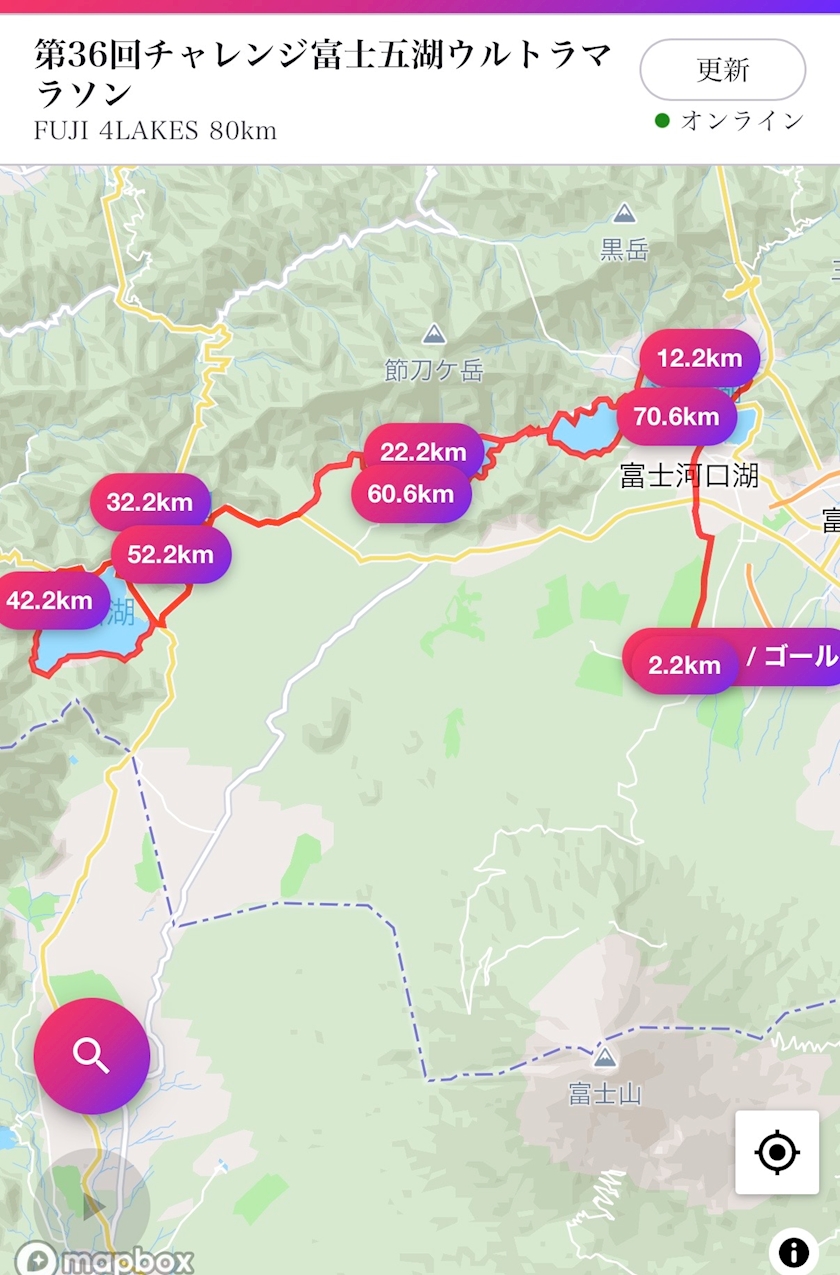Select the 32.2km checkpoint marker
The height and width of the screenshot is (1275, 840).
coord(150,502)
